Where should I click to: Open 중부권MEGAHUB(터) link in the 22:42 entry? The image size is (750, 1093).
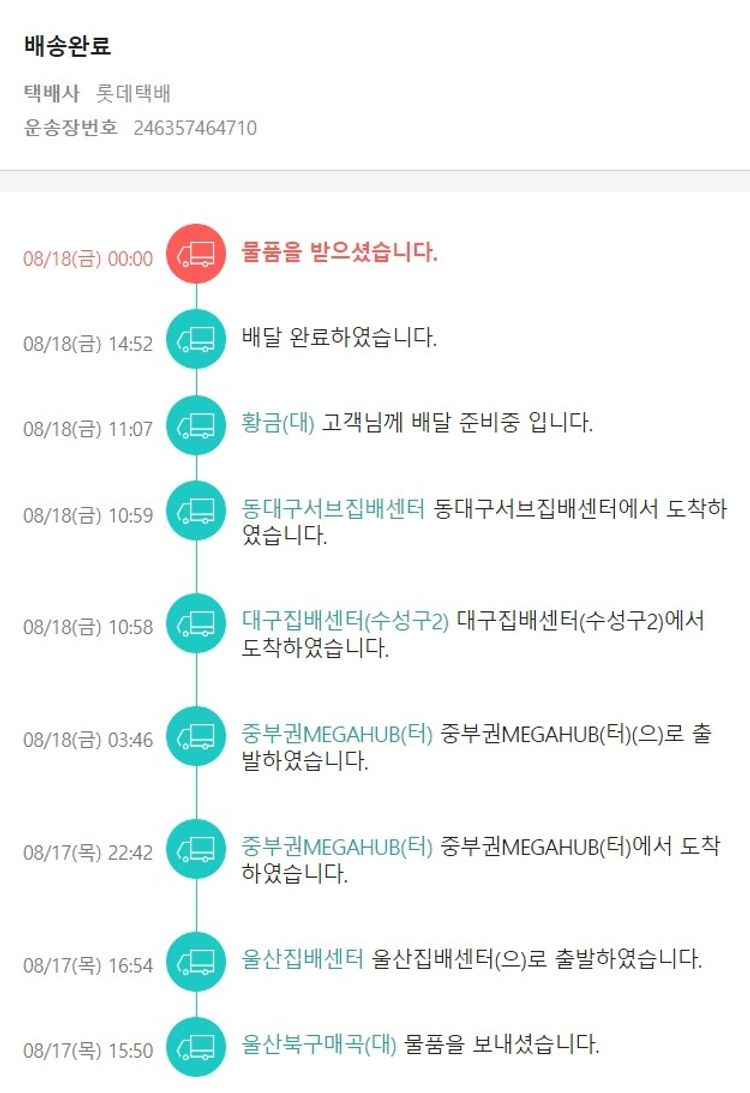click(x=337, y=847)
